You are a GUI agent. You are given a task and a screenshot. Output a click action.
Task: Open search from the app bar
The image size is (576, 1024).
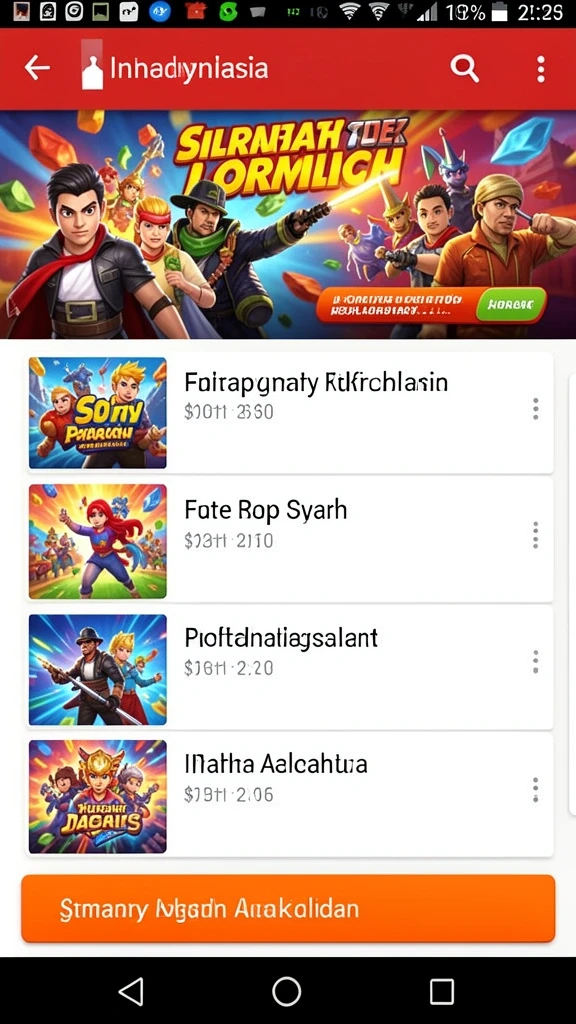coord(464,68)
